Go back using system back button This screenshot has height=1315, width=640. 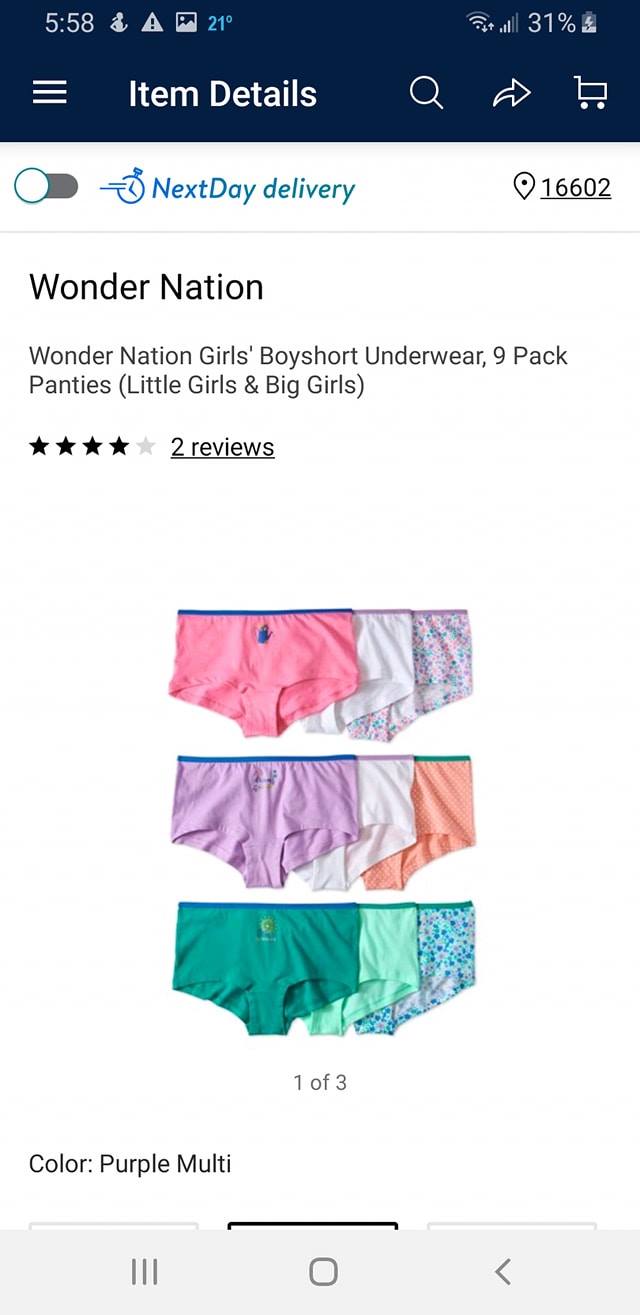[x=503, y=1271]
